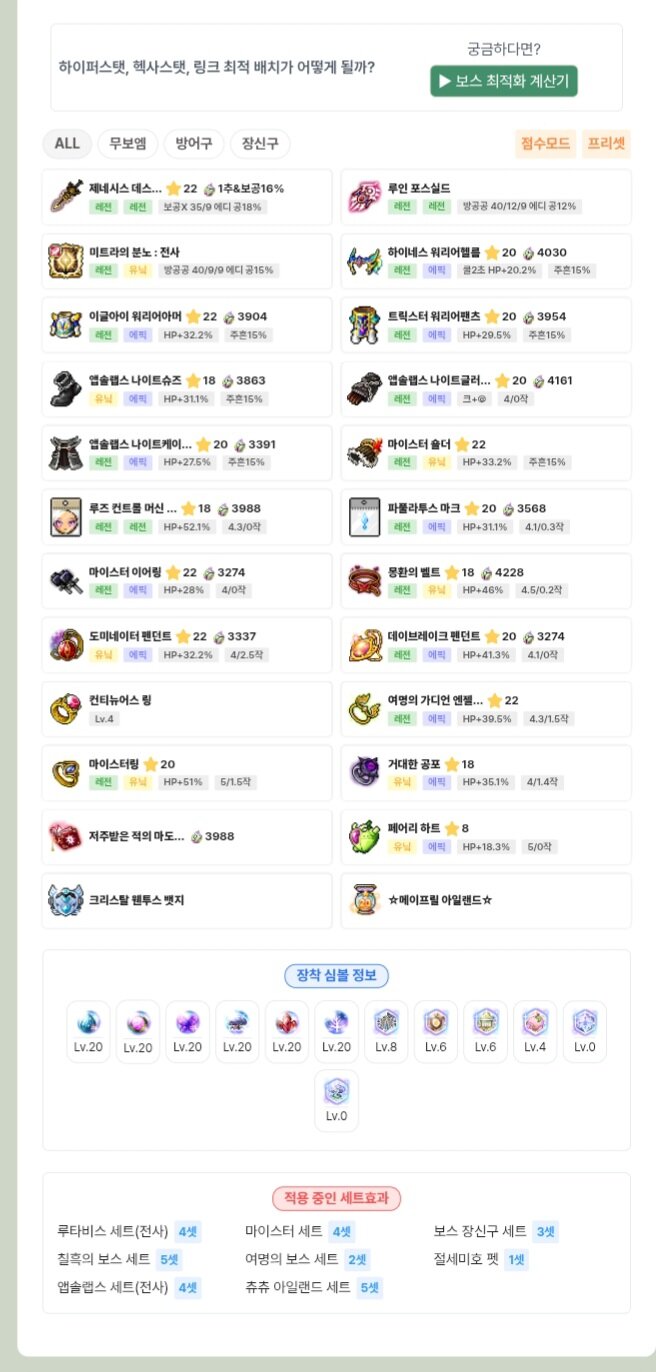Switch to 점수모드
Image resolution: width=656 pixels, height=1372 pixels.
(x=545, y=143)
